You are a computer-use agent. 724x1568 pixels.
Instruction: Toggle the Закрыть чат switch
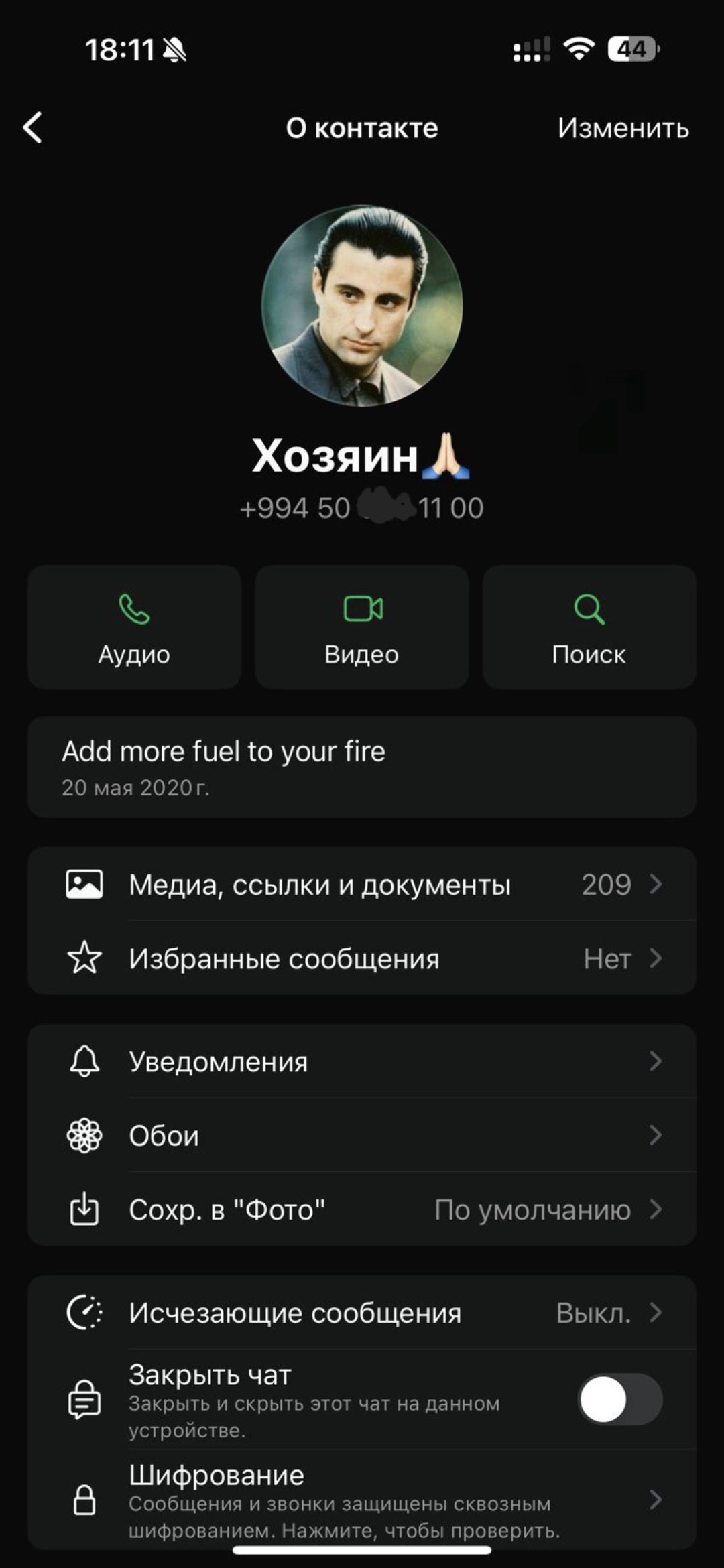click(620, 1400)
